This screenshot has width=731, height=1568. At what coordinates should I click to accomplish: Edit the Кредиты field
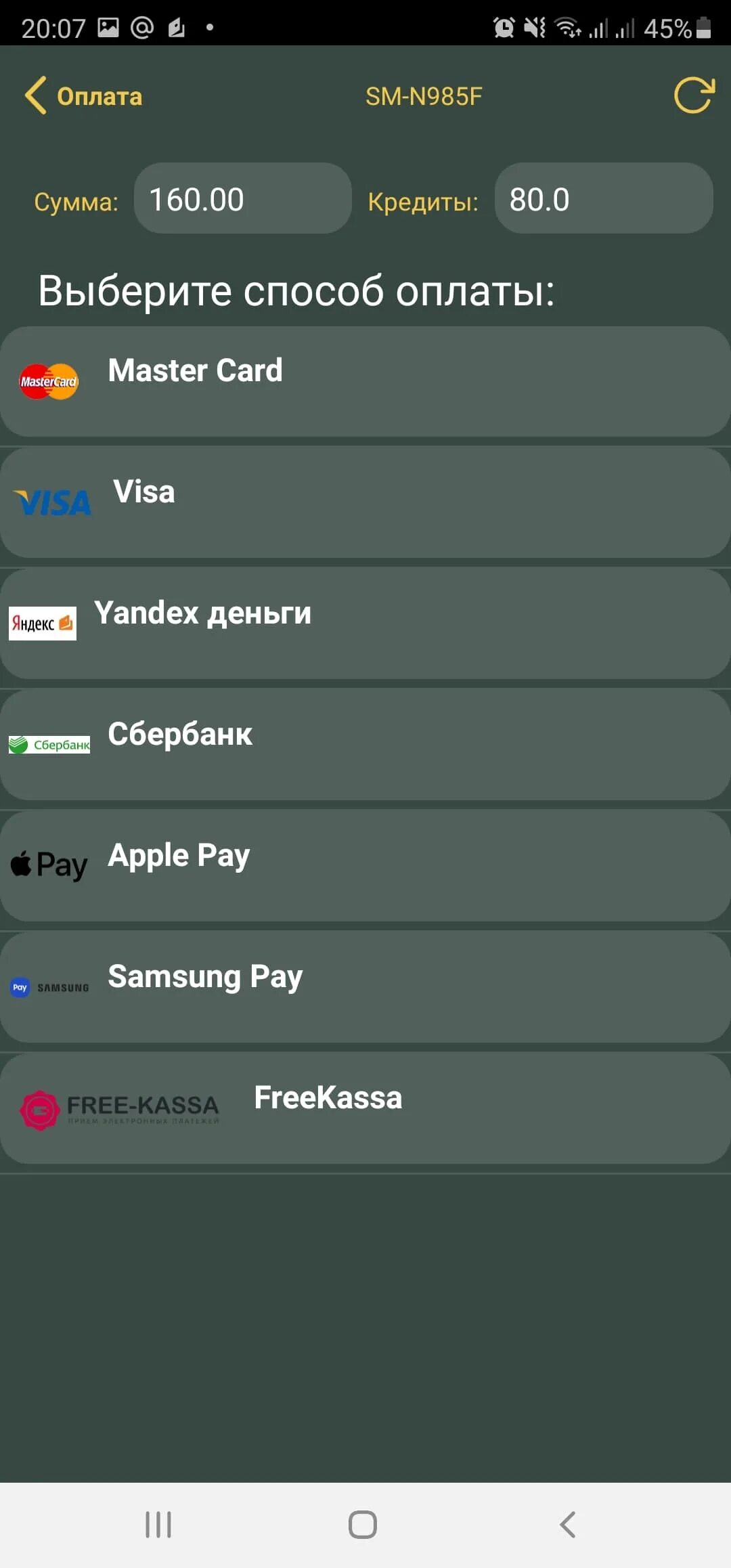pyautogui.click(x=603, y=199)
